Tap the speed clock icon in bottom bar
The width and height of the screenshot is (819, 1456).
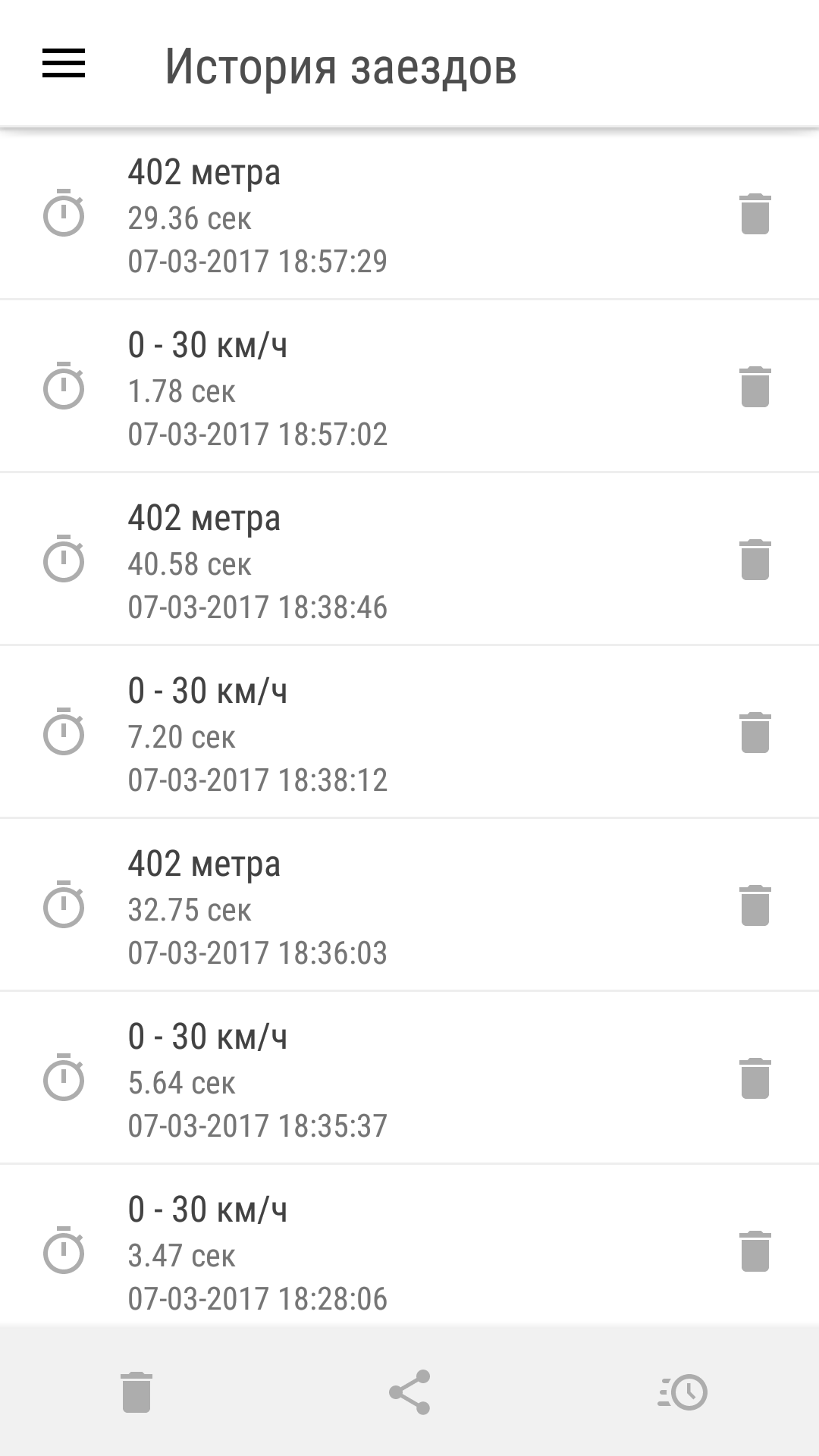[x=682, y=1392]
